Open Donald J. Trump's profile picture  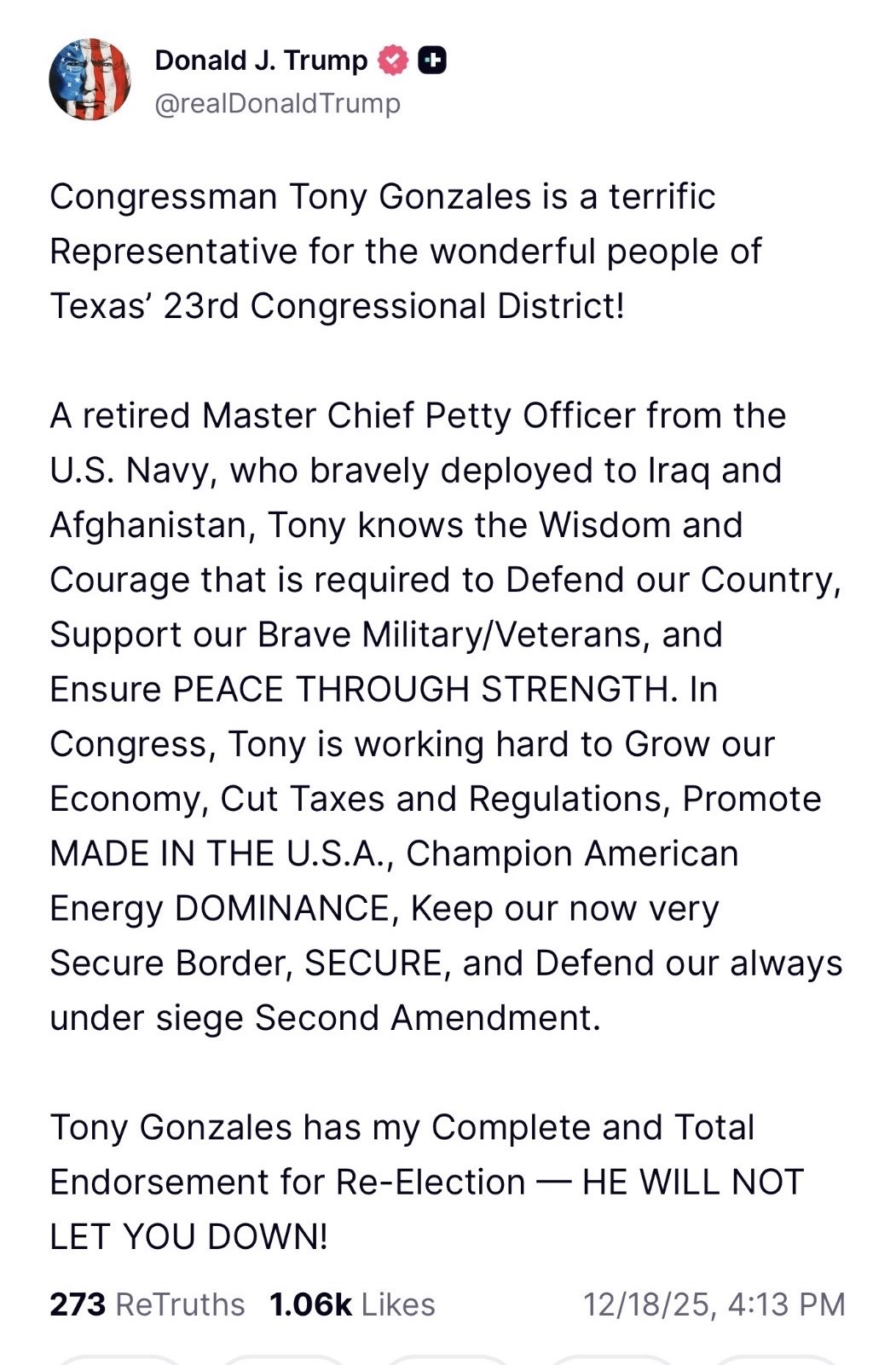click(90, 80)
